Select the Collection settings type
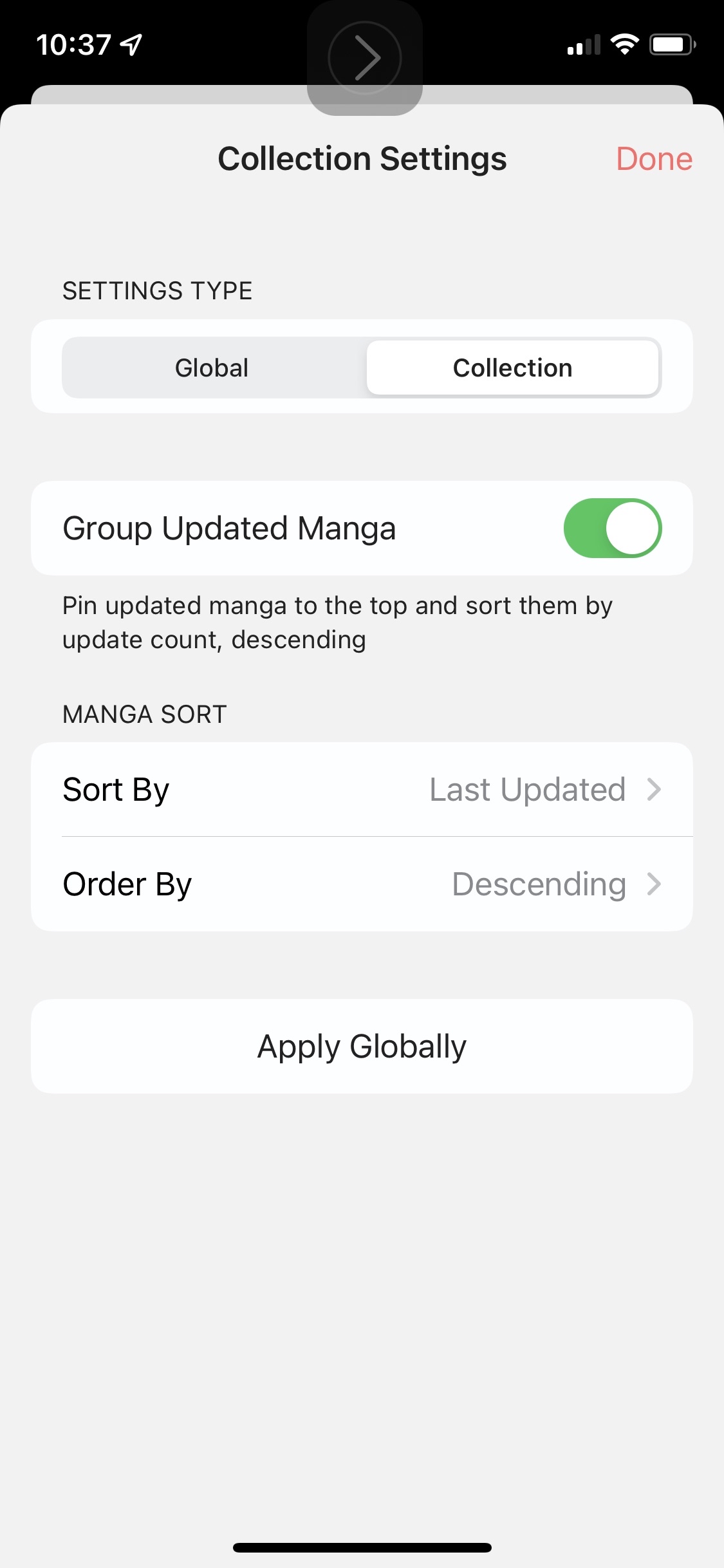 coord(512,368)
